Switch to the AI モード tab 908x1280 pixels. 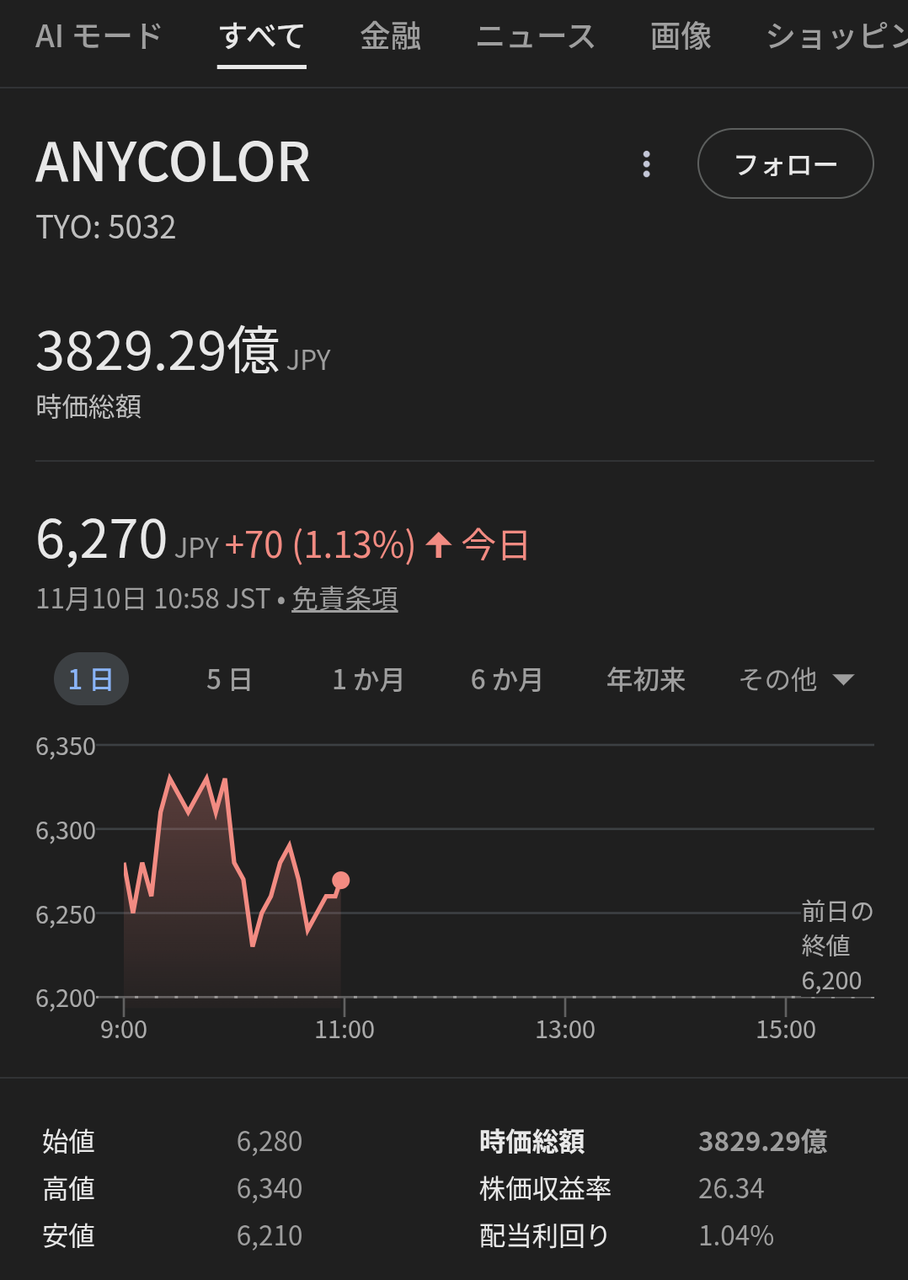point(98,37)
